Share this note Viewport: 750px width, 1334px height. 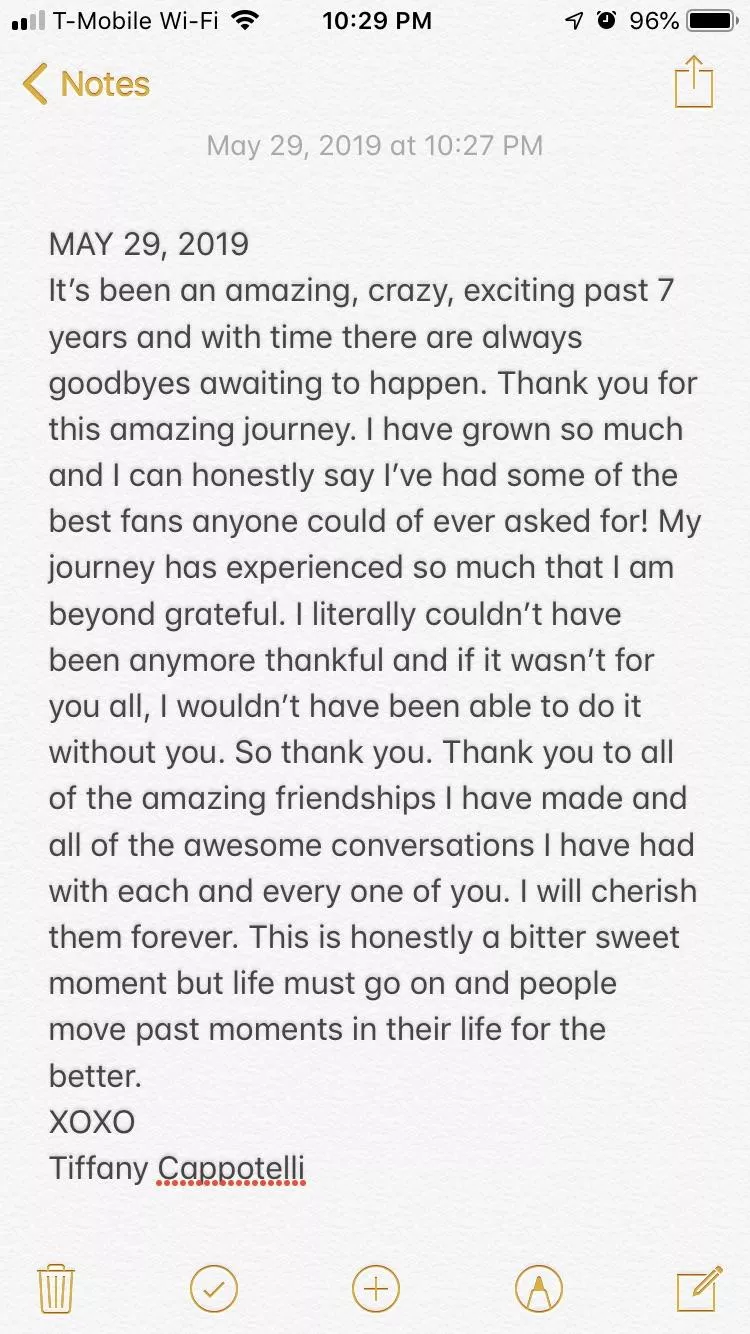693,83
